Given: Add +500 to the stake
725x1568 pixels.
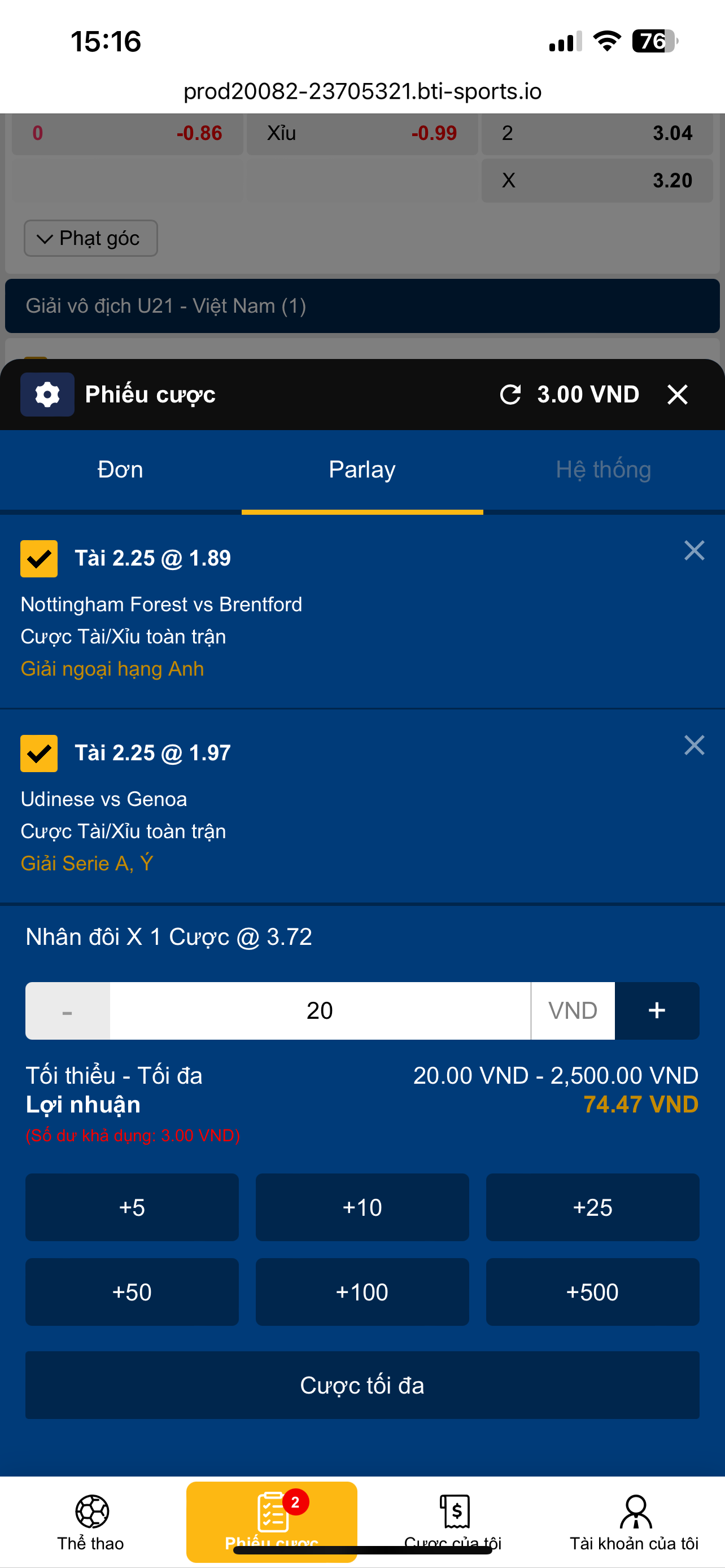Looking at the screenshot, I should 592,1291.
